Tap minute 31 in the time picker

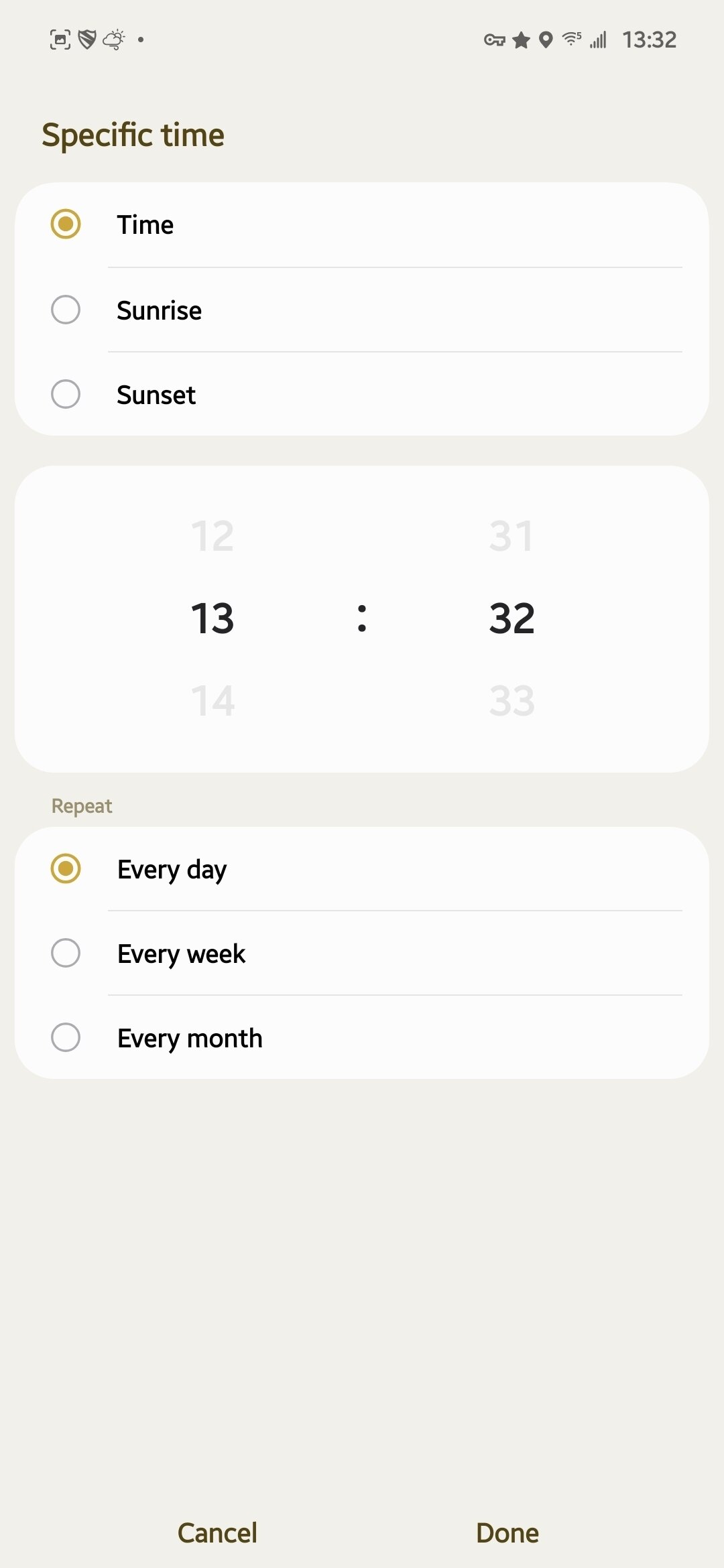point(511,536)
